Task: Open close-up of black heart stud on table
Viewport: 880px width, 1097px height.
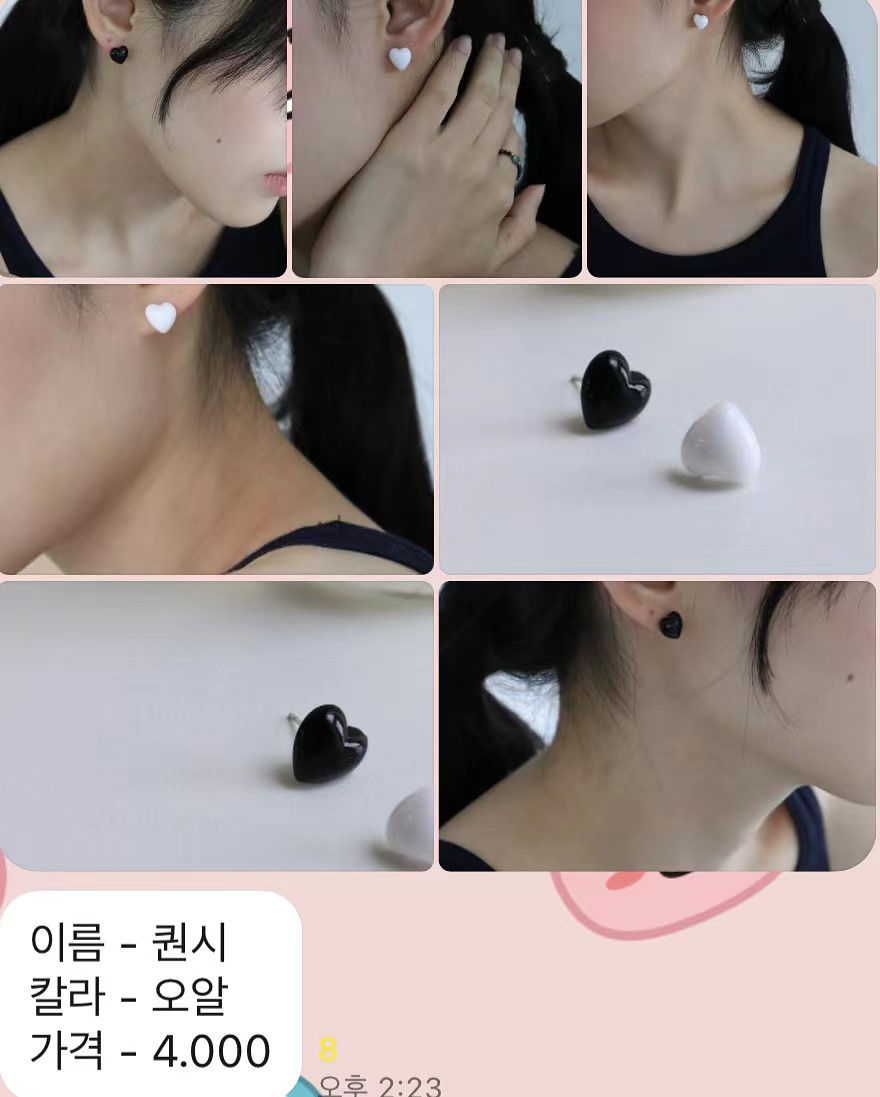Action: (216, 726)
